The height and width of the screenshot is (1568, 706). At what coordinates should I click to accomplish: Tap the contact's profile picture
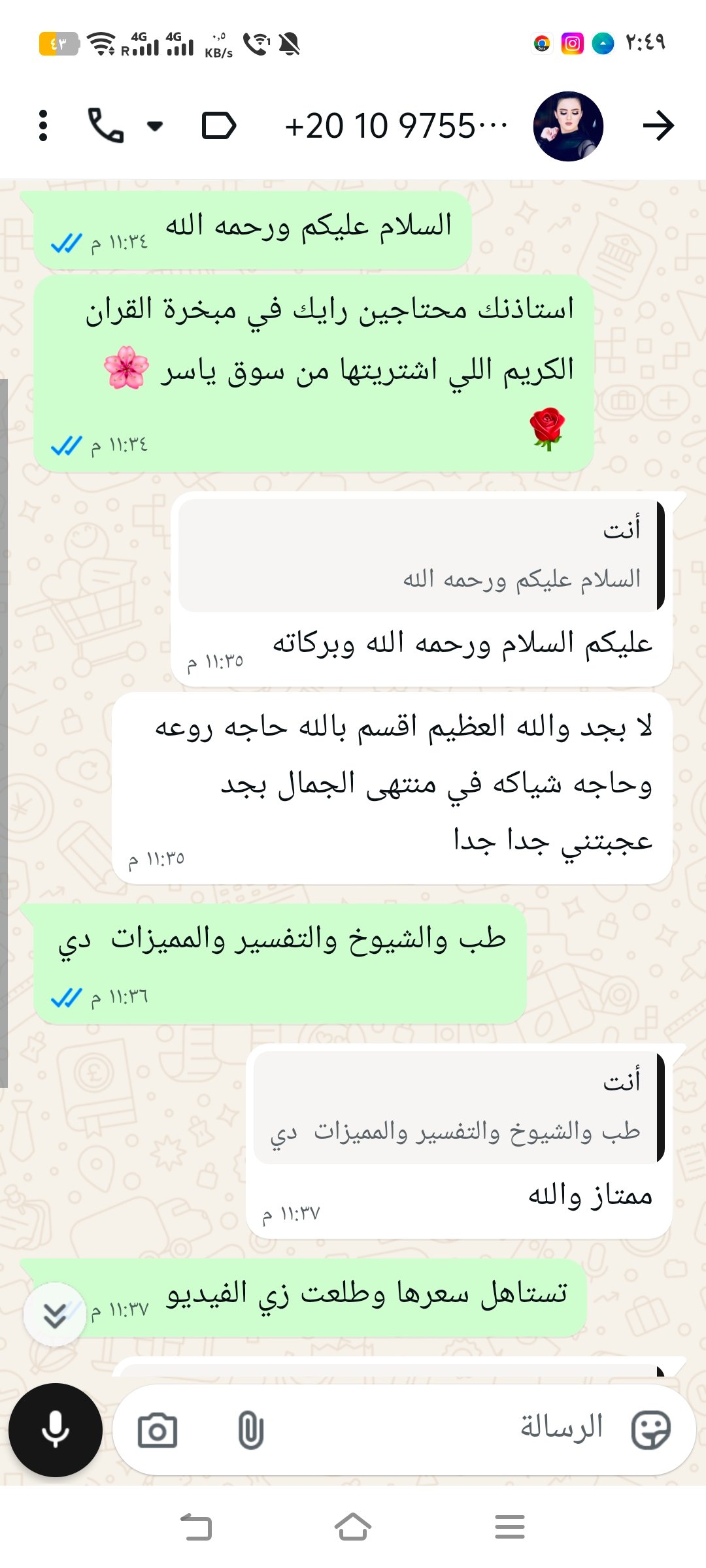point(568,126)
